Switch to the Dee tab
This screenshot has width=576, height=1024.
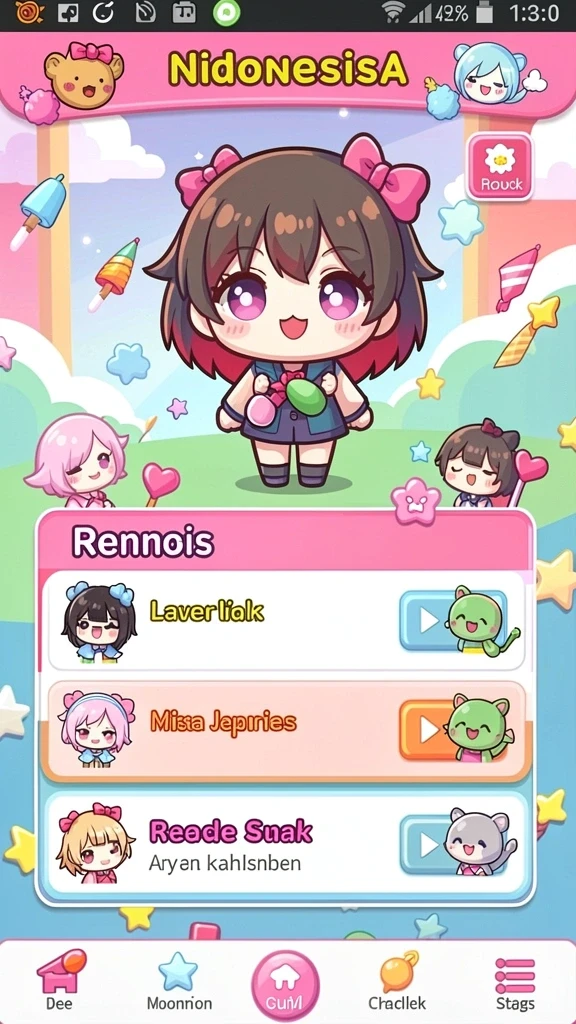point(59,982)
